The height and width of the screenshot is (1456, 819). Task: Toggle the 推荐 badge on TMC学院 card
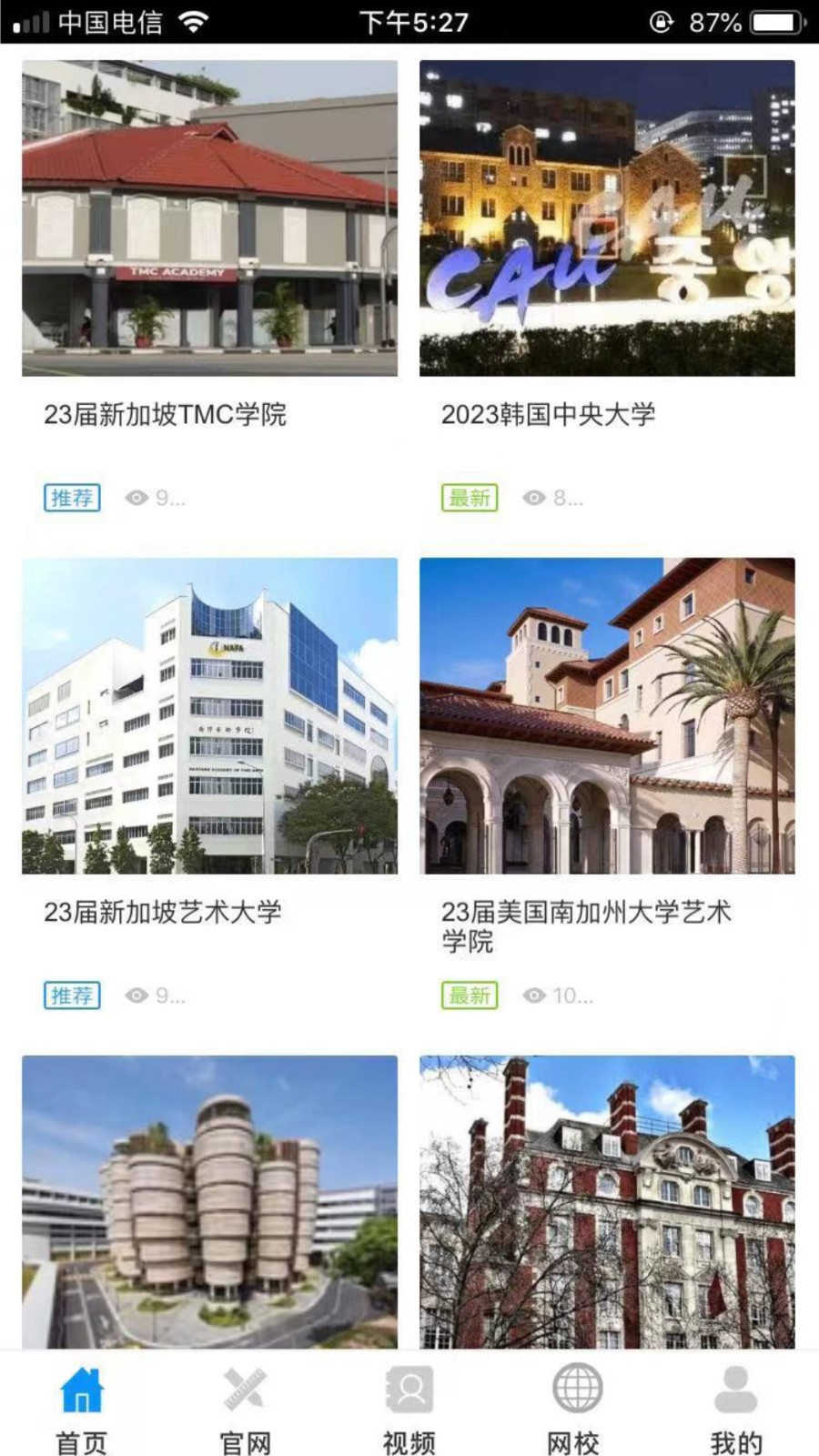[x=72, y=498]
